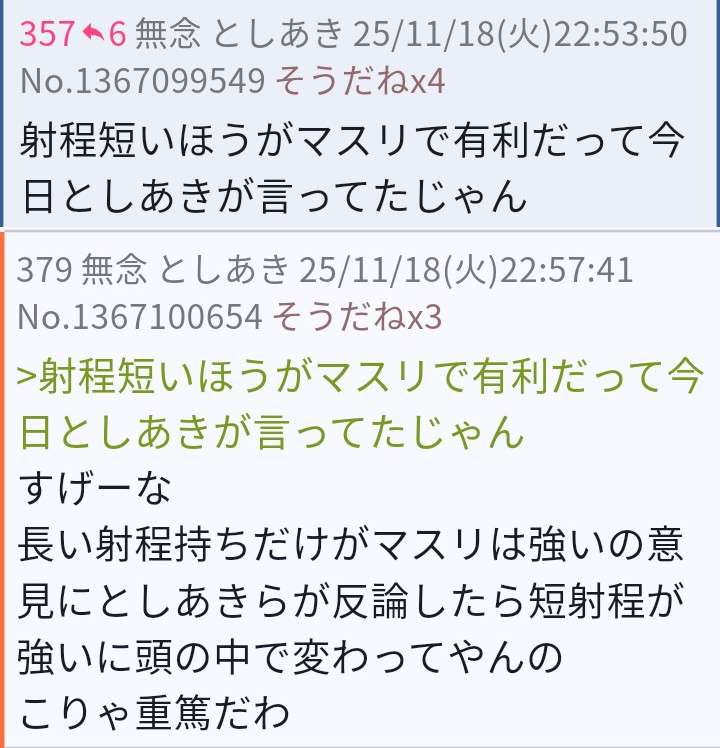Tap そうだねx3 on post No.1367100654
The height and width of the screenshot is (748, 720).
357,317
